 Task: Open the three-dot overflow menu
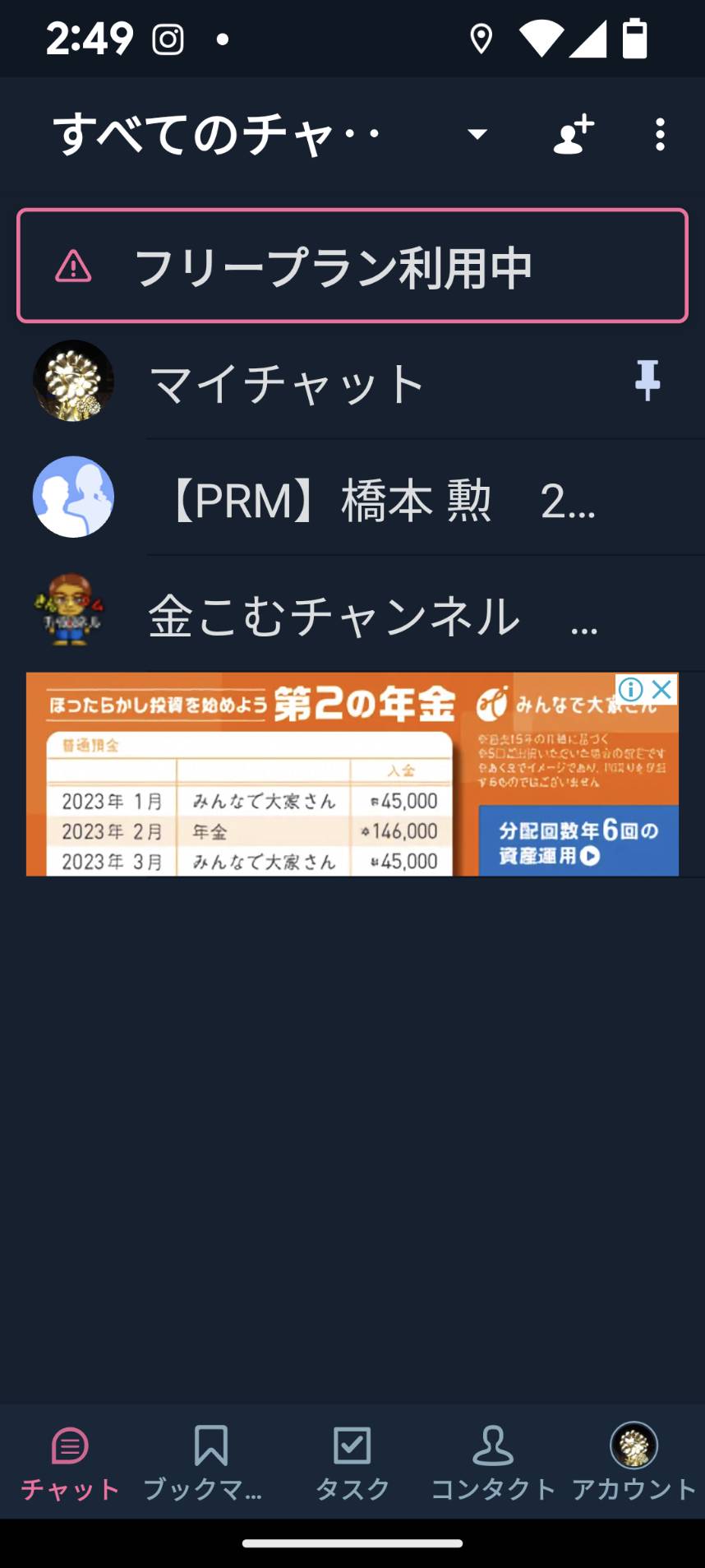click(660, 134)
